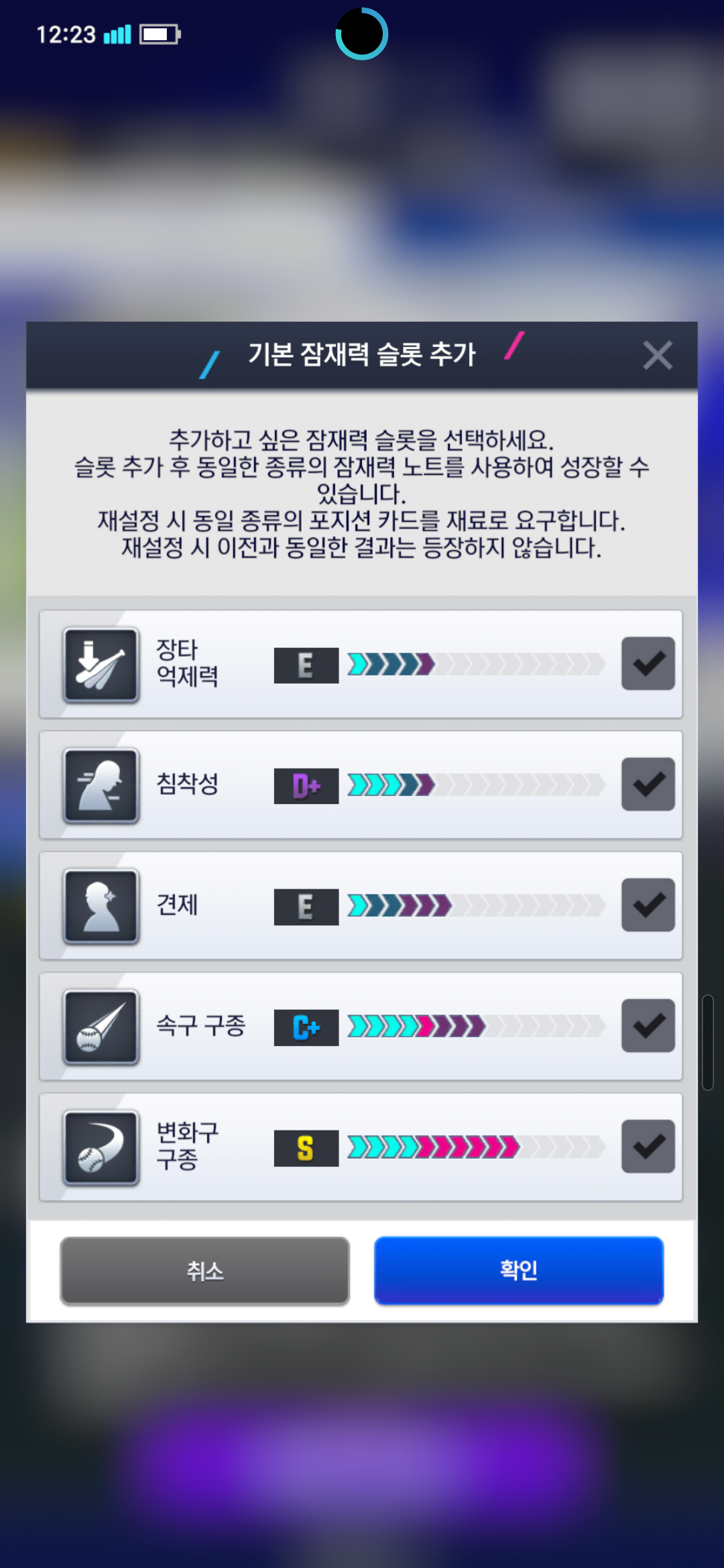Tap the 취소 button

205,1270
